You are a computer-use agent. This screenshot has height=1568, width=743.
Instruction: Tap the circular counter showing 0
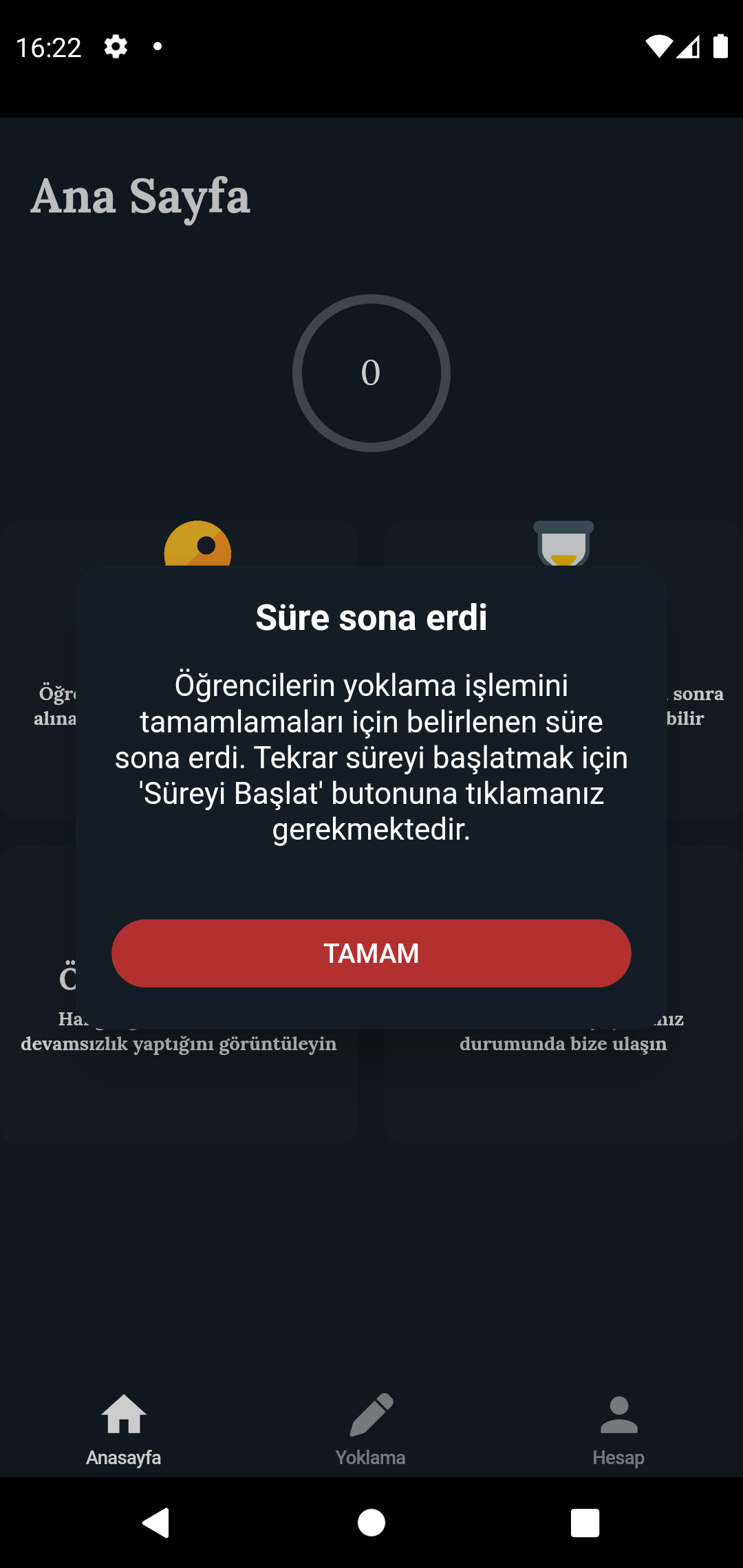[x=371, y=372]
